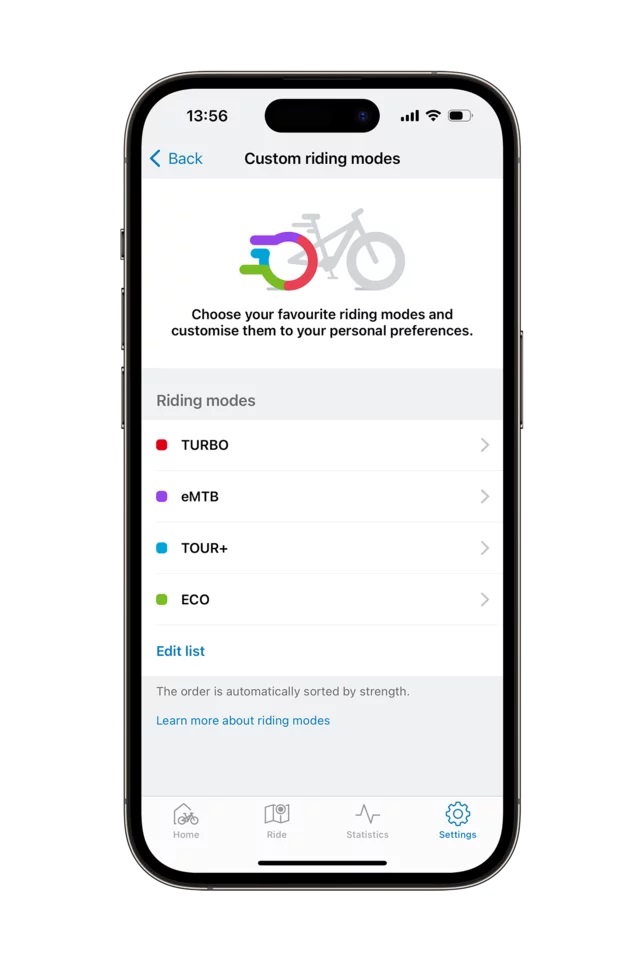642x963 pixels.
Task: Open the TURBO riding mode
Action: point(323,445)
